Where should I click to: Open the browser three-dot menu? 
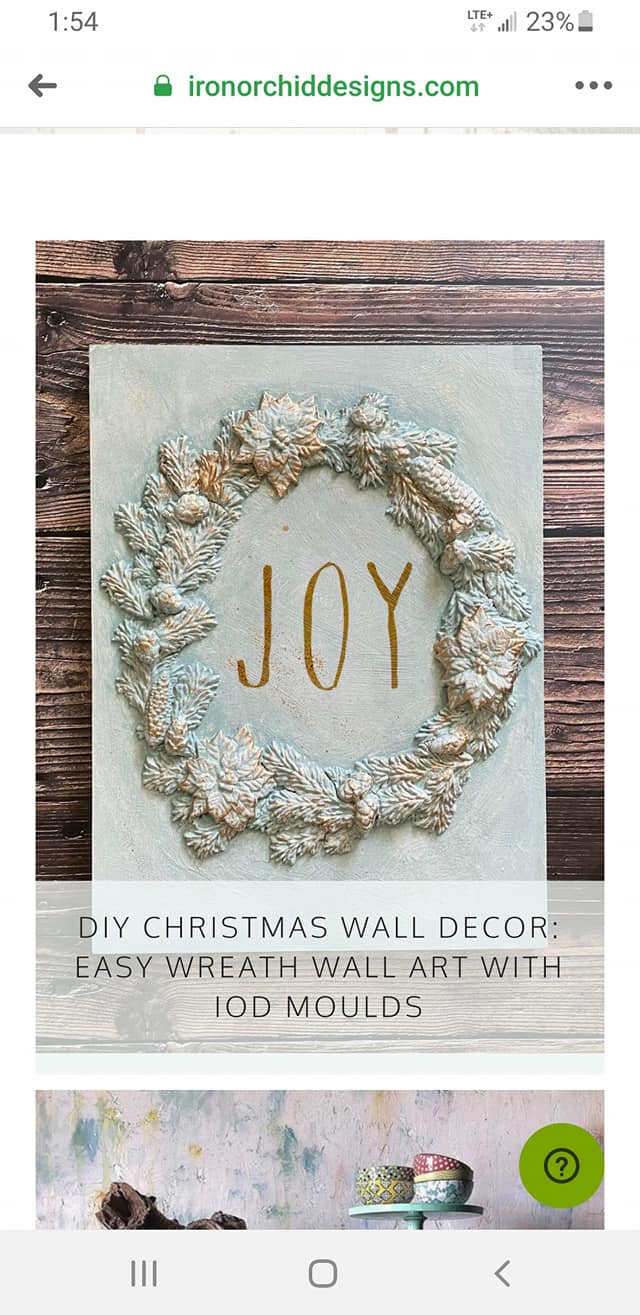(x=593, y=86)
